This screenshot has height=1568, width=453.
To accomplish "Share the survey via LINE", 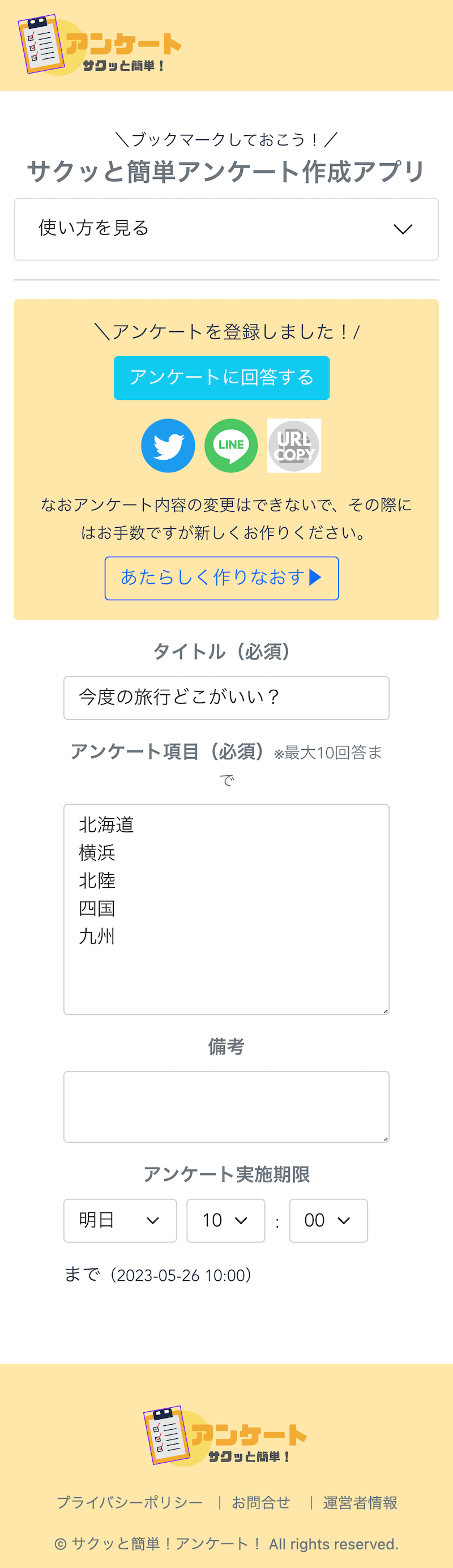I will coord(232,446).
